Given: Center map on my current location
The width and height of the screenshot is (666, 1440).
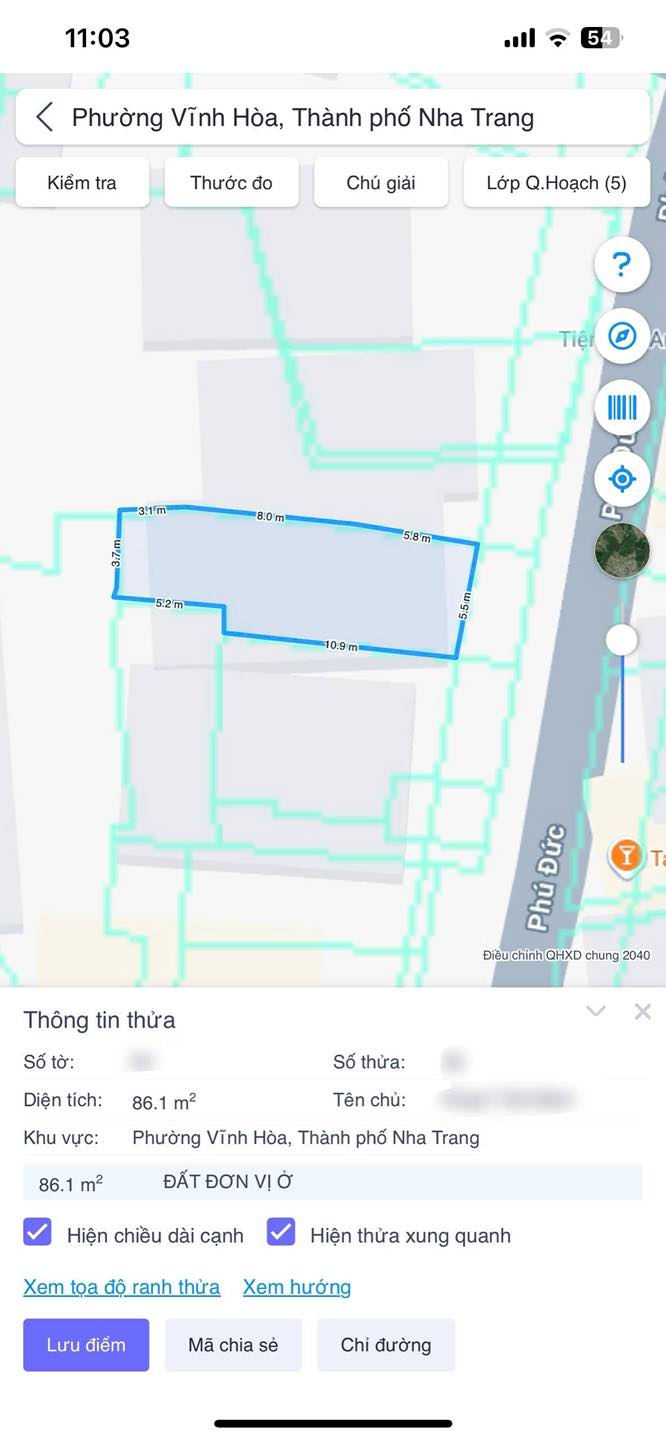Looking at the screenshot, I should [622, 479].
